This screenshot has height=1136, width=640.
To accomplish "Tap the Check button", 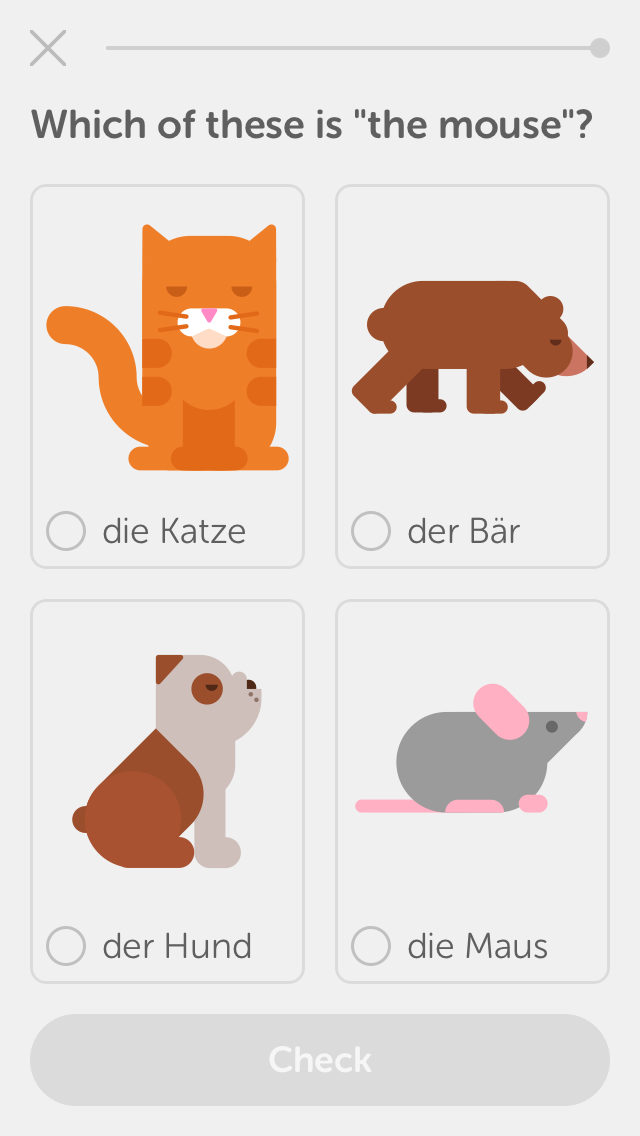I will click(320, 1060).
